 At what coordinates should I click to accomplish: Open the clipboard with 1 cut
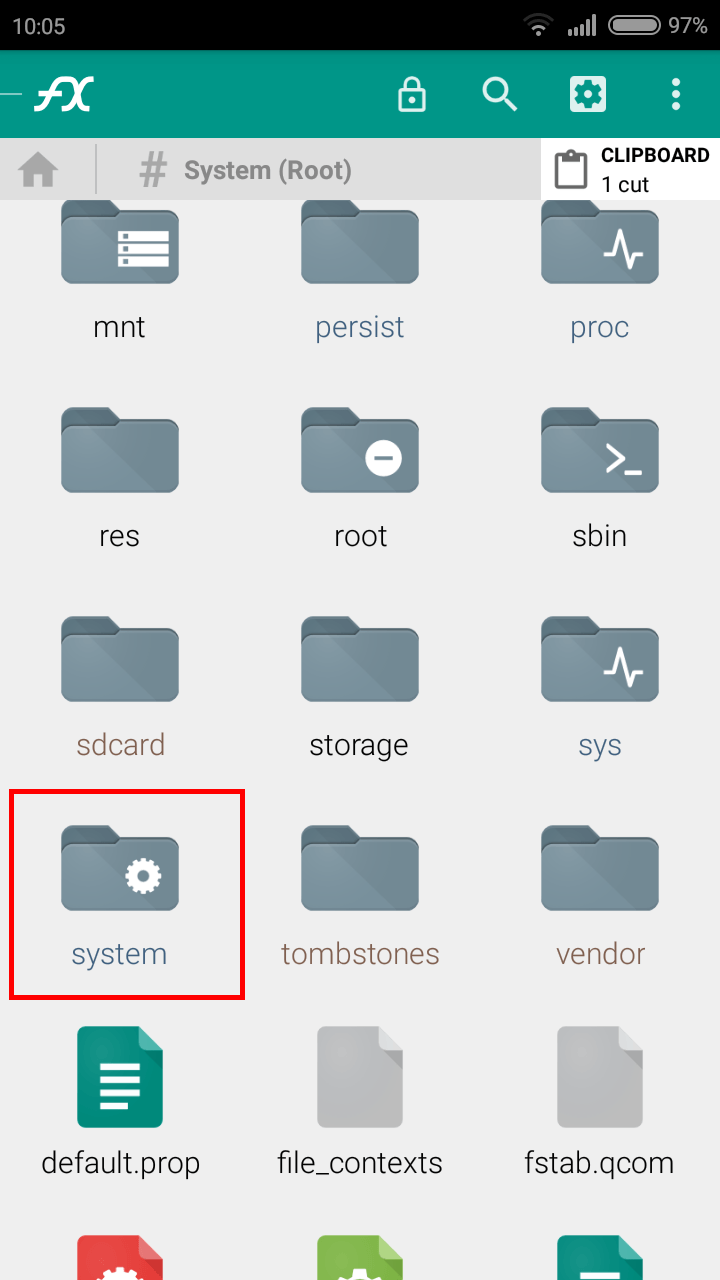click(x=632, y=170)
